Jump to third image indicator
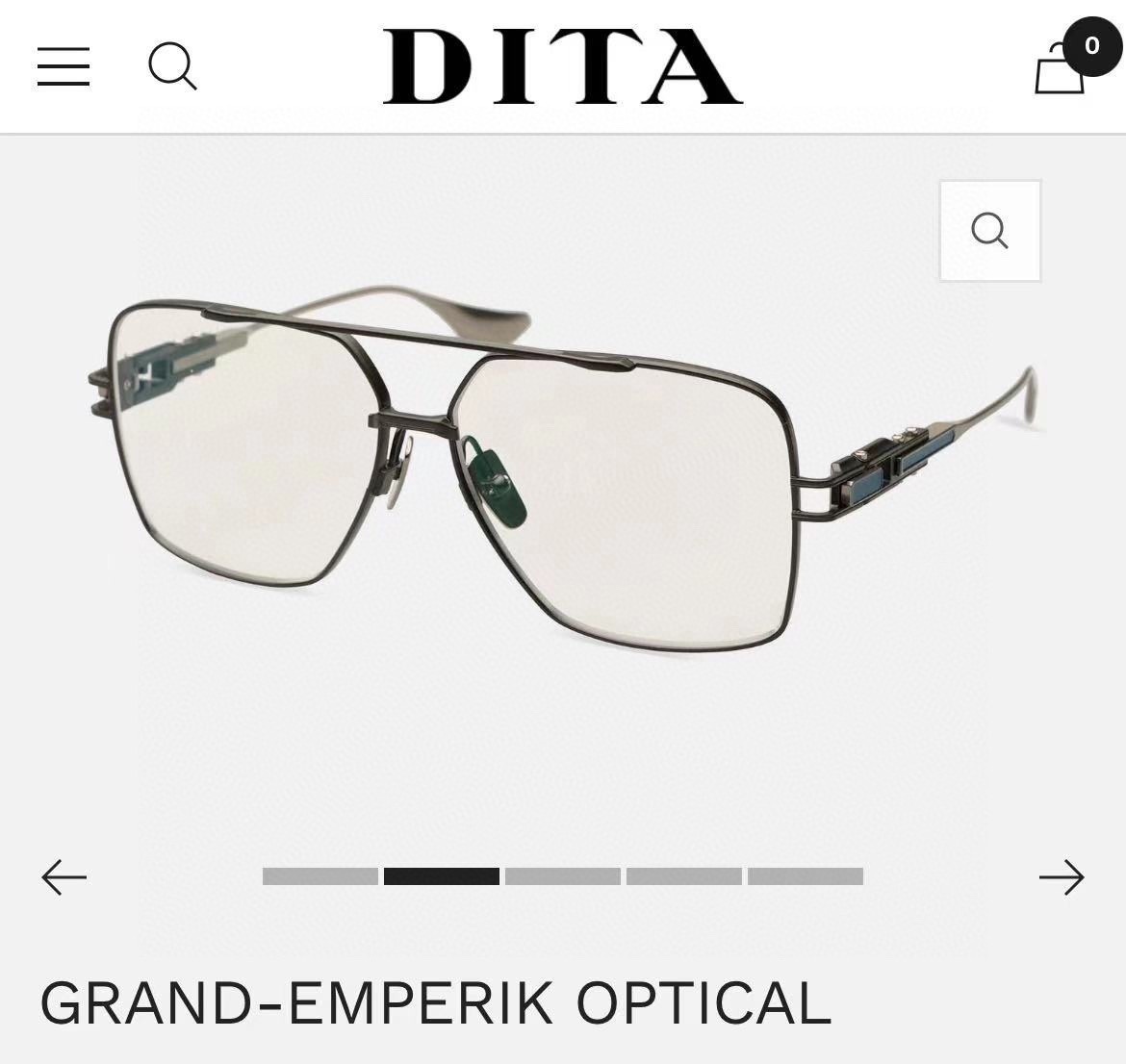The height and width of the screenshot is (1064, 1126). click(562, 876)
